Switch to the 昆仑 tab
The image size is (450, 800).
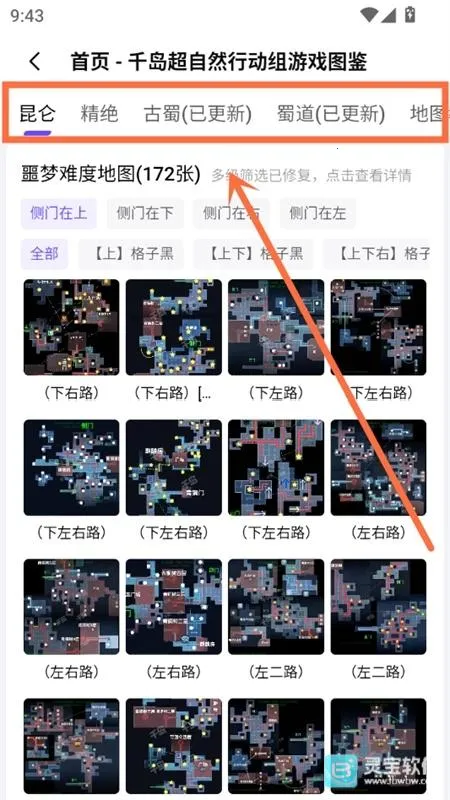click(x=37, y=114)
